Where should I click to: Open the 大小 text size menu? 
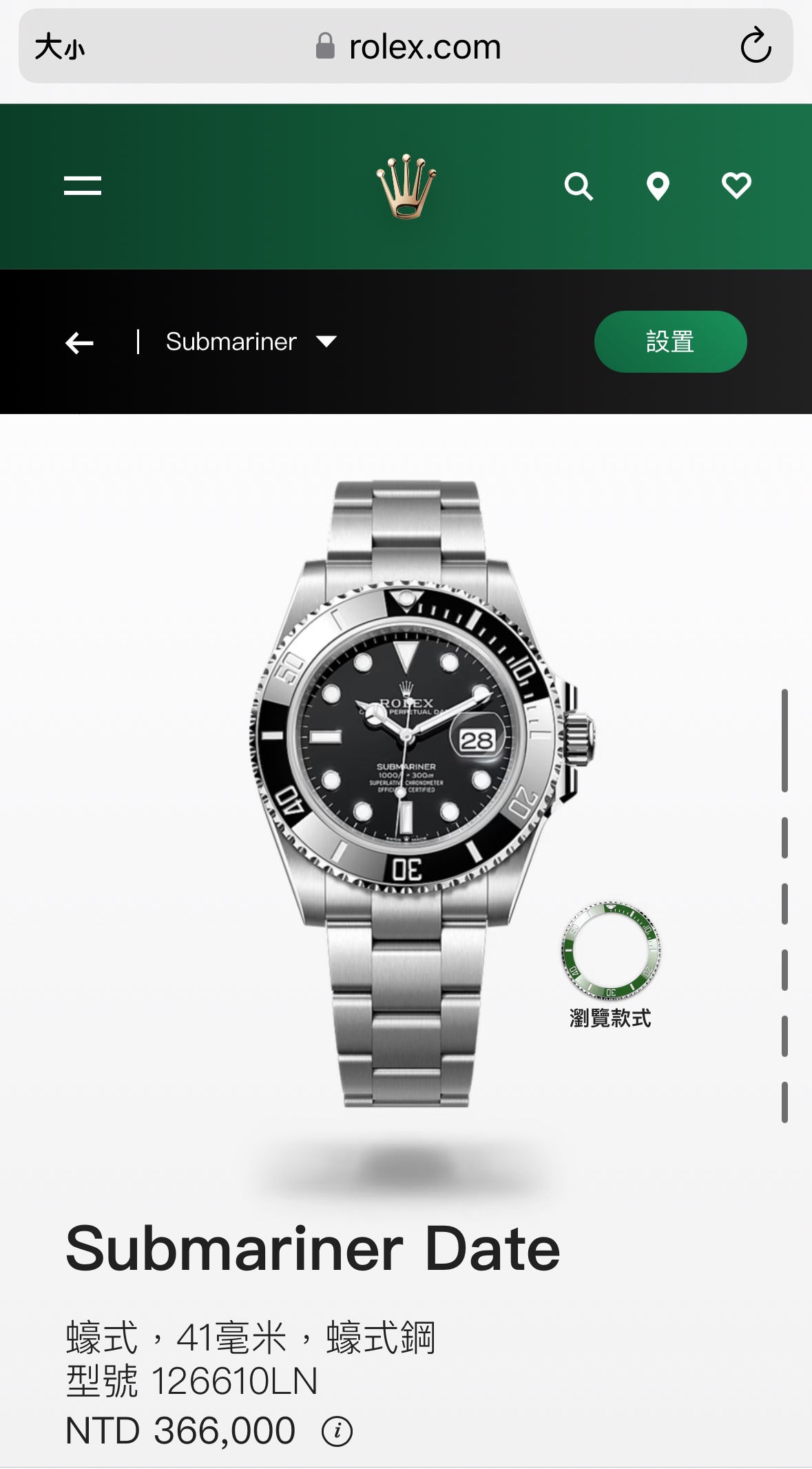point(60,47)
